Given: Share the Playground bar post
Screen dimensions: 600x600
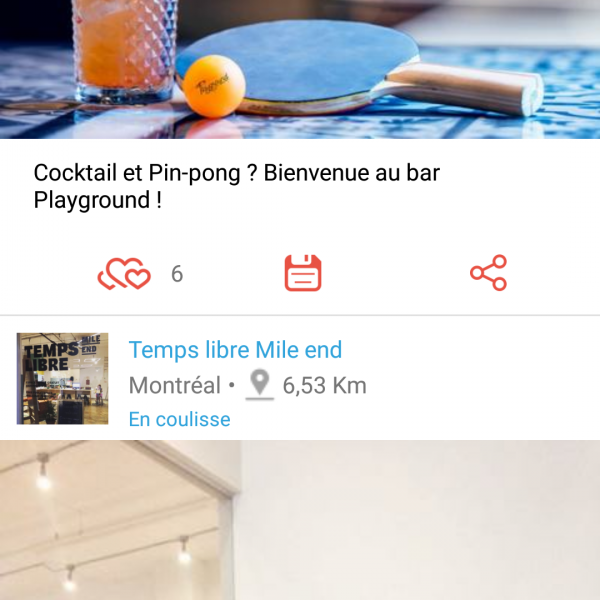Looking at the screenshot, I should 488,273.
